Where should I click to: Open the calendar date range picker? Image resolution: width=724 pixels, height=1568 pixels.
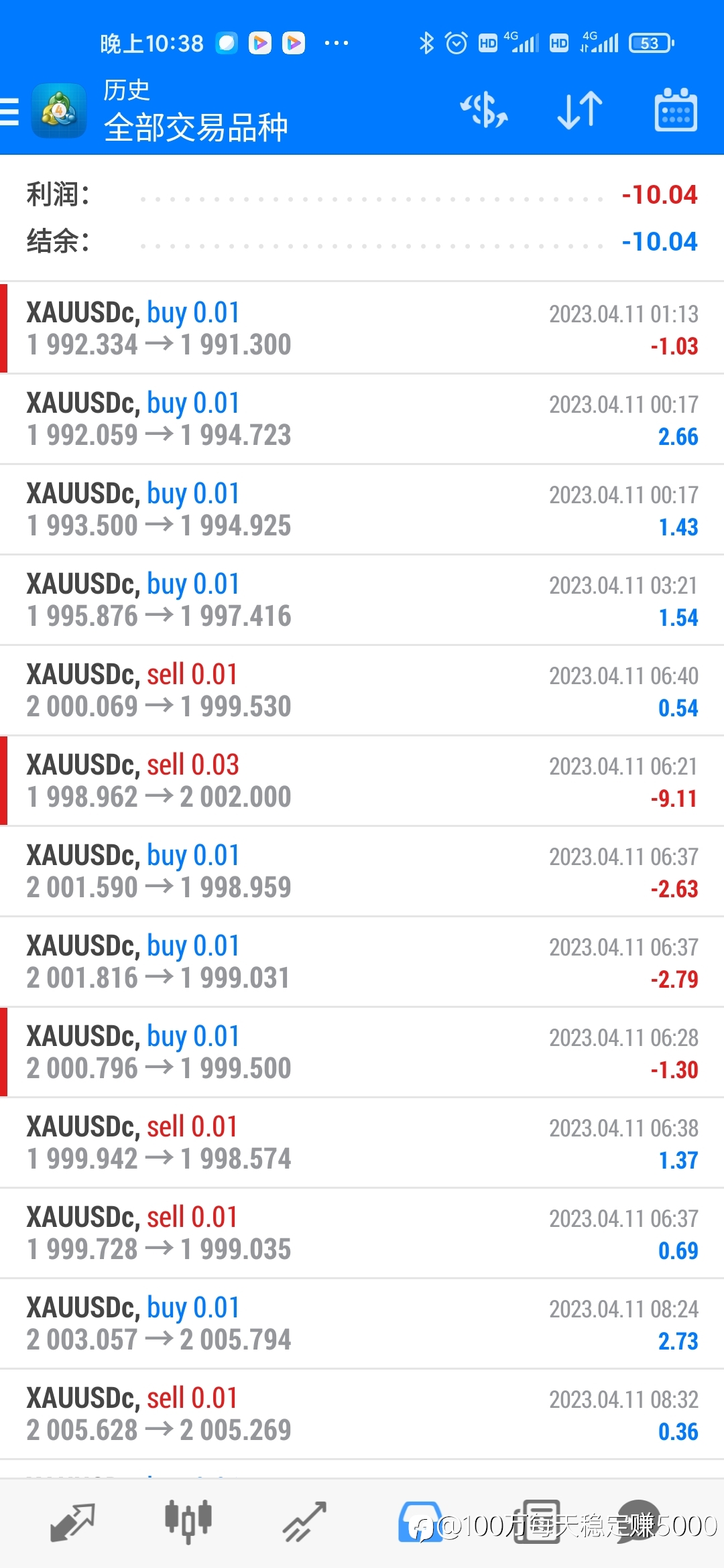click(676, 110)
